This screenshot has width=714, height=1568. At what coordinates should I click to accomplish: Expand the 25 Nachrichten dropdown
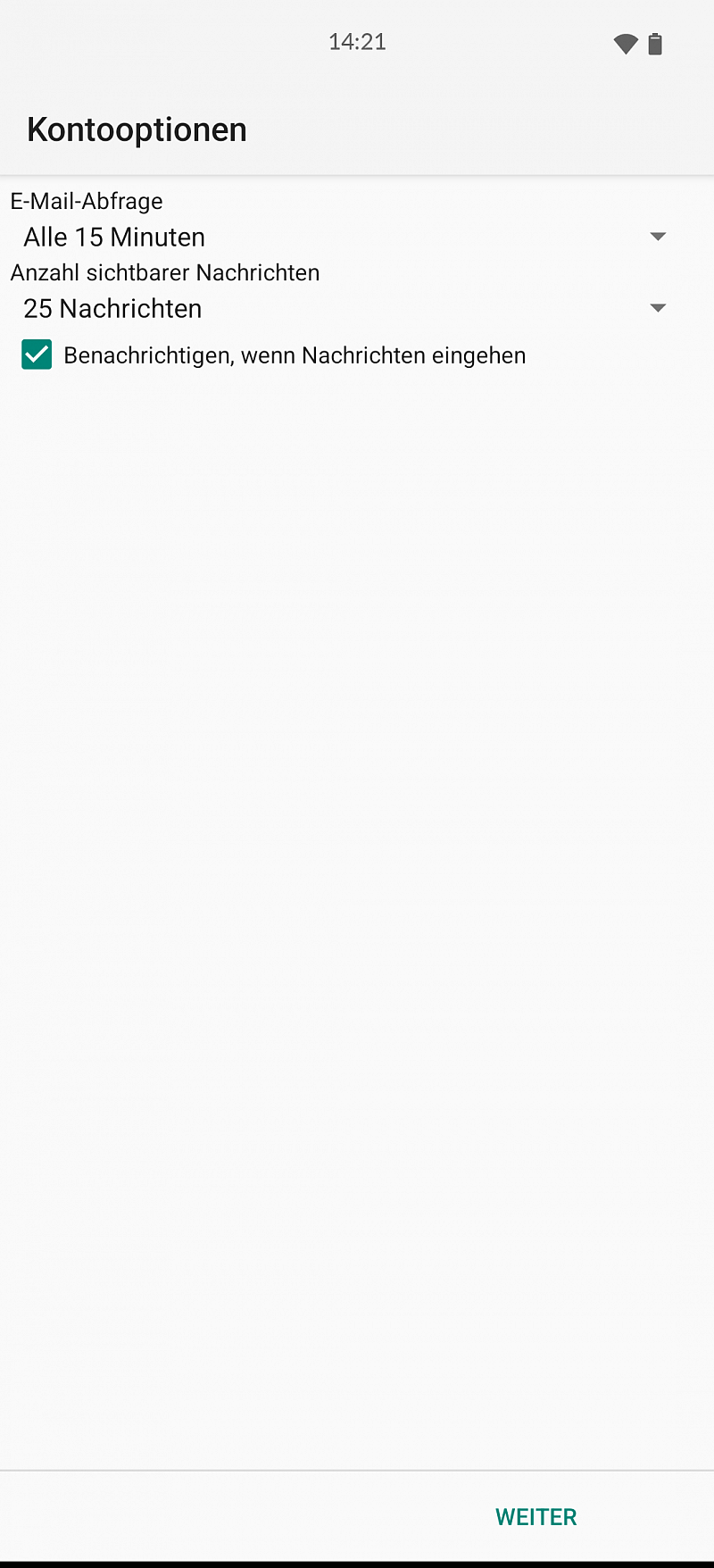pyautogui.click(x=346, y=308)
